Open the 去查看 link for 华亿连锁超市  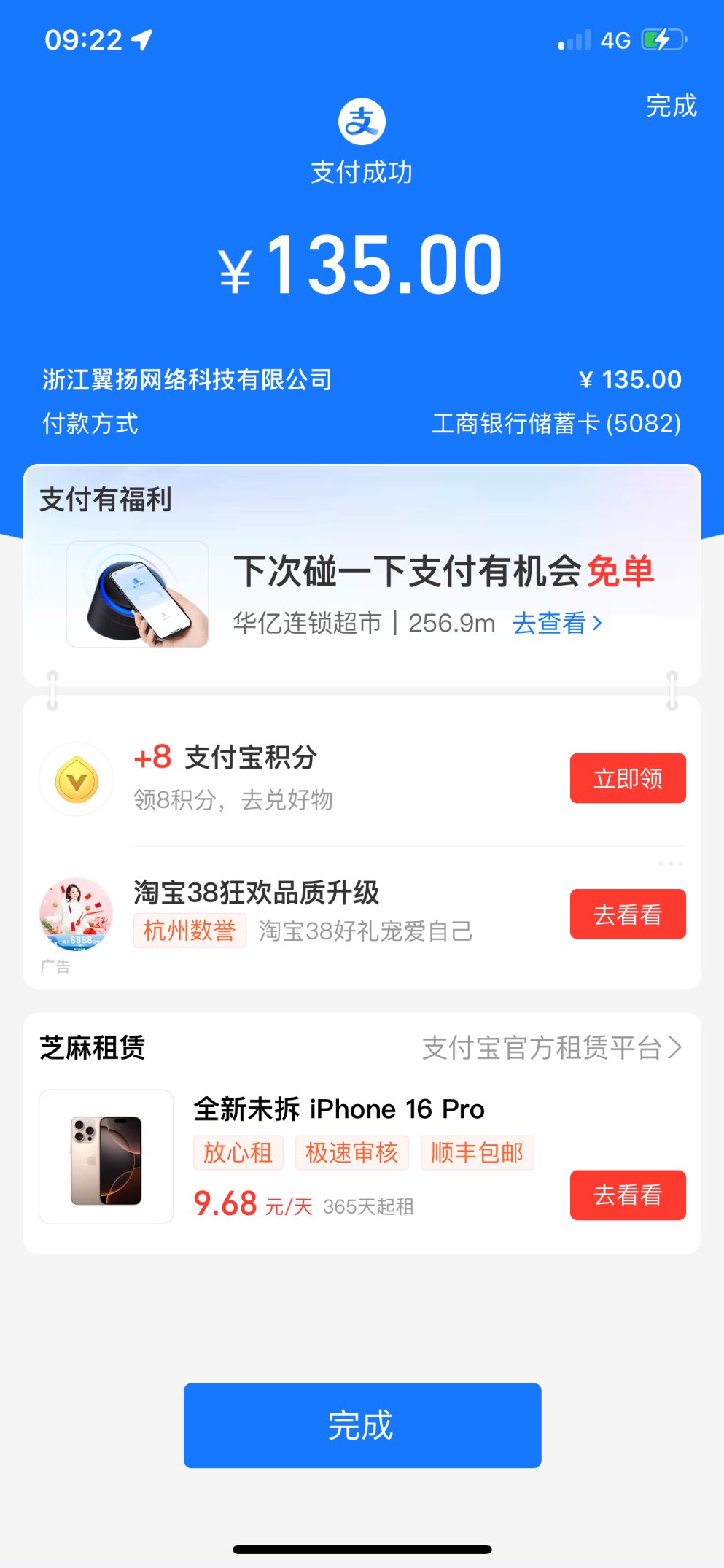[x=557, y=624]
